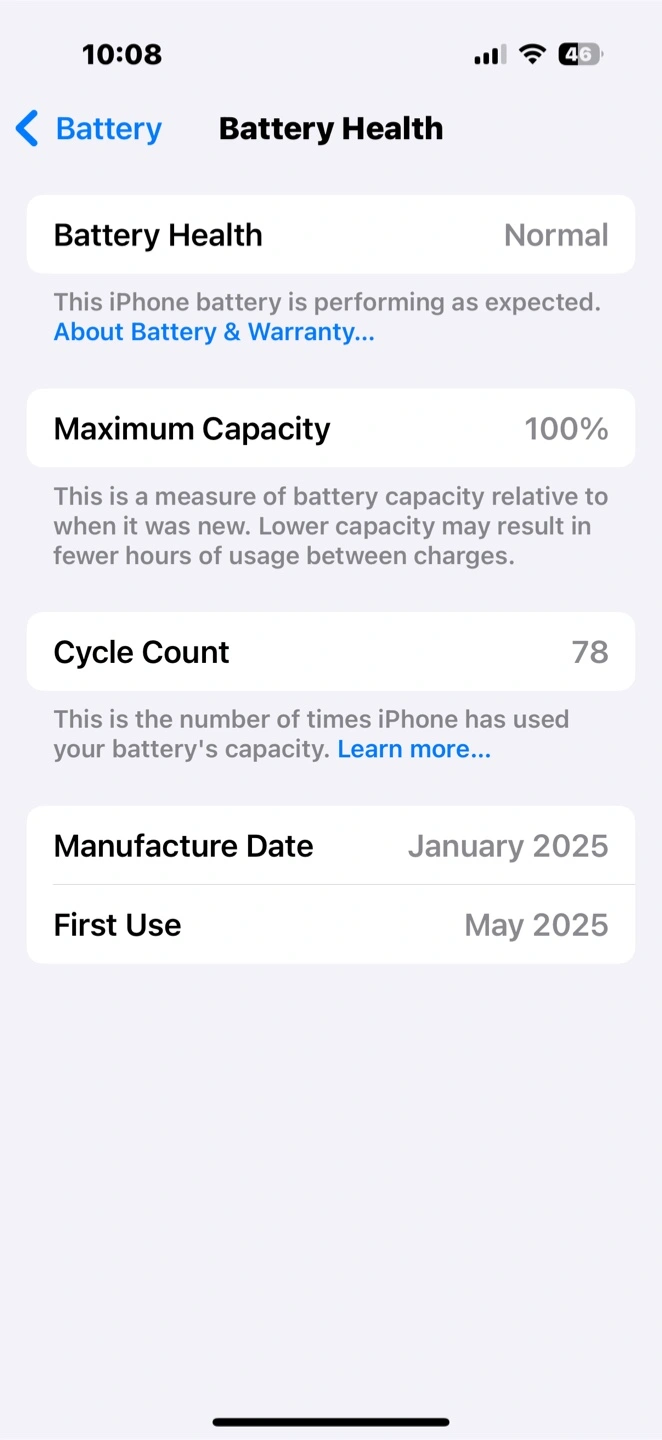The image size is (662, 1440).
Task: Open the About Battery & Warranty link
Action: 214,332
